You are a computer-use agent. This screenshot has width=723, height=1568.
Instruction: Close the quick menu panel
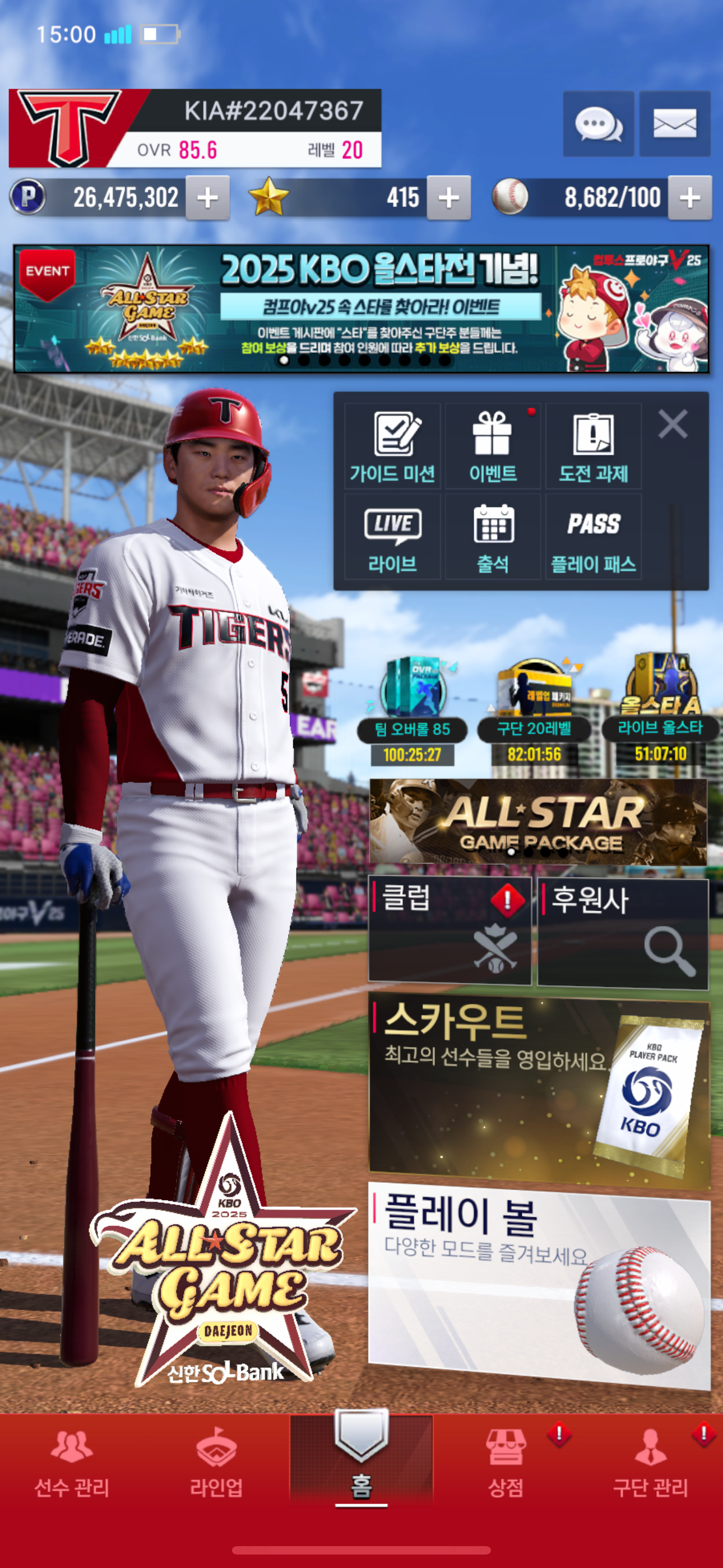[x=673, y=423]
